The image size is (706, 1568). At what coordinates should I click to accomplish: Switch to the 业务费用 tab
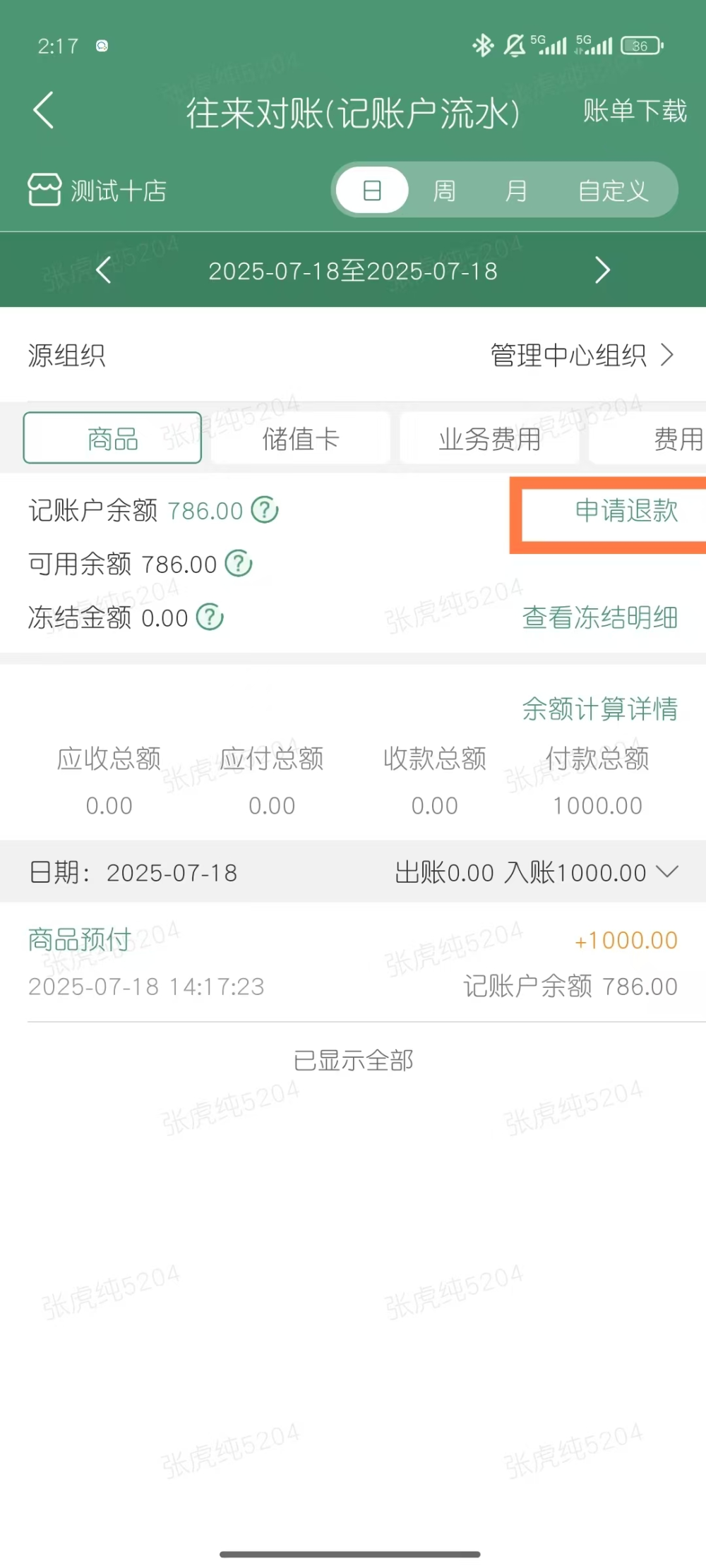489,438
